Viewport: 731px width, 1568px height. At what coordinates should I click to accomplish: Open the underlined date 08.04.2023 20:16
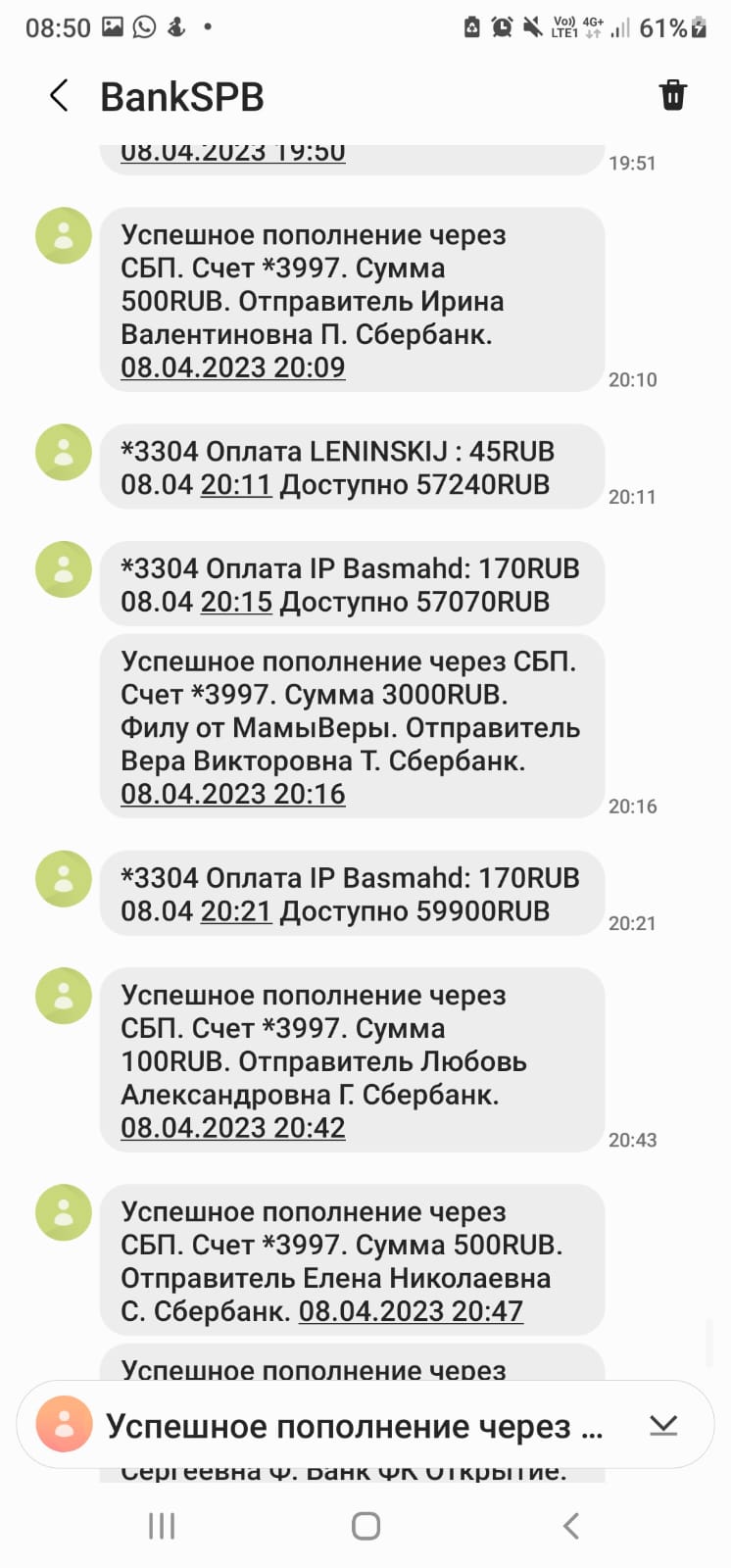pos(232,794)
